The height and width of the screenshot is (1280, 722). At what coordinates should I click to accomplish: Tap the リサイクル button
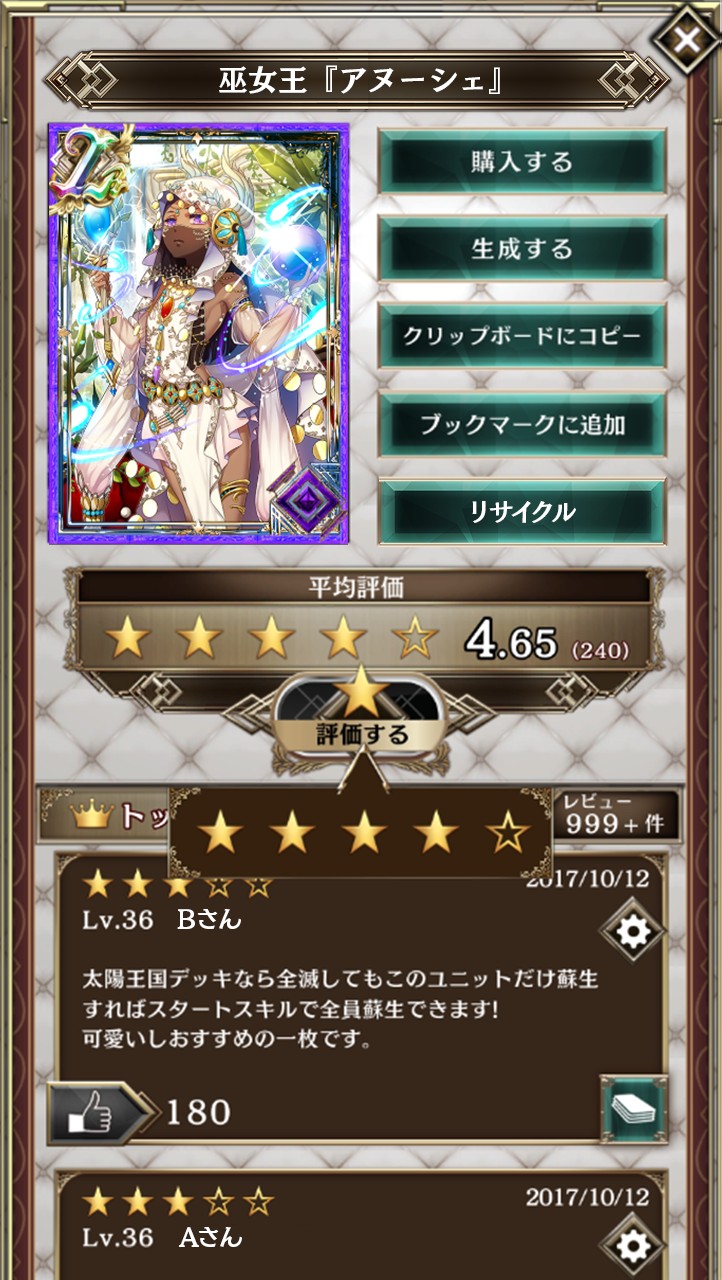coord(521,511)
